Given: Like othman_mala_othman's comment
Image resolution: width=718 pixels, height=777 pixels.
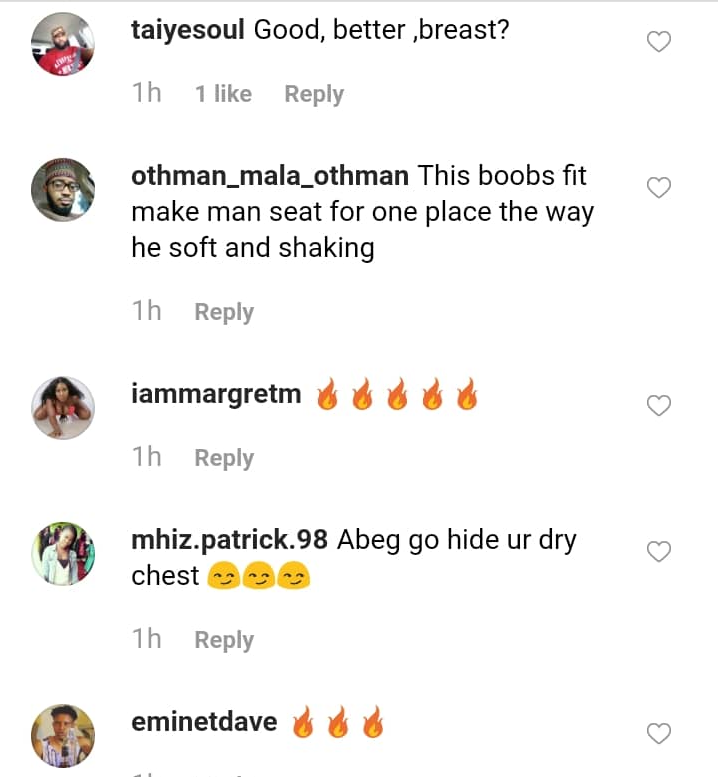Looking at the screenshot, I should [659, 188].
